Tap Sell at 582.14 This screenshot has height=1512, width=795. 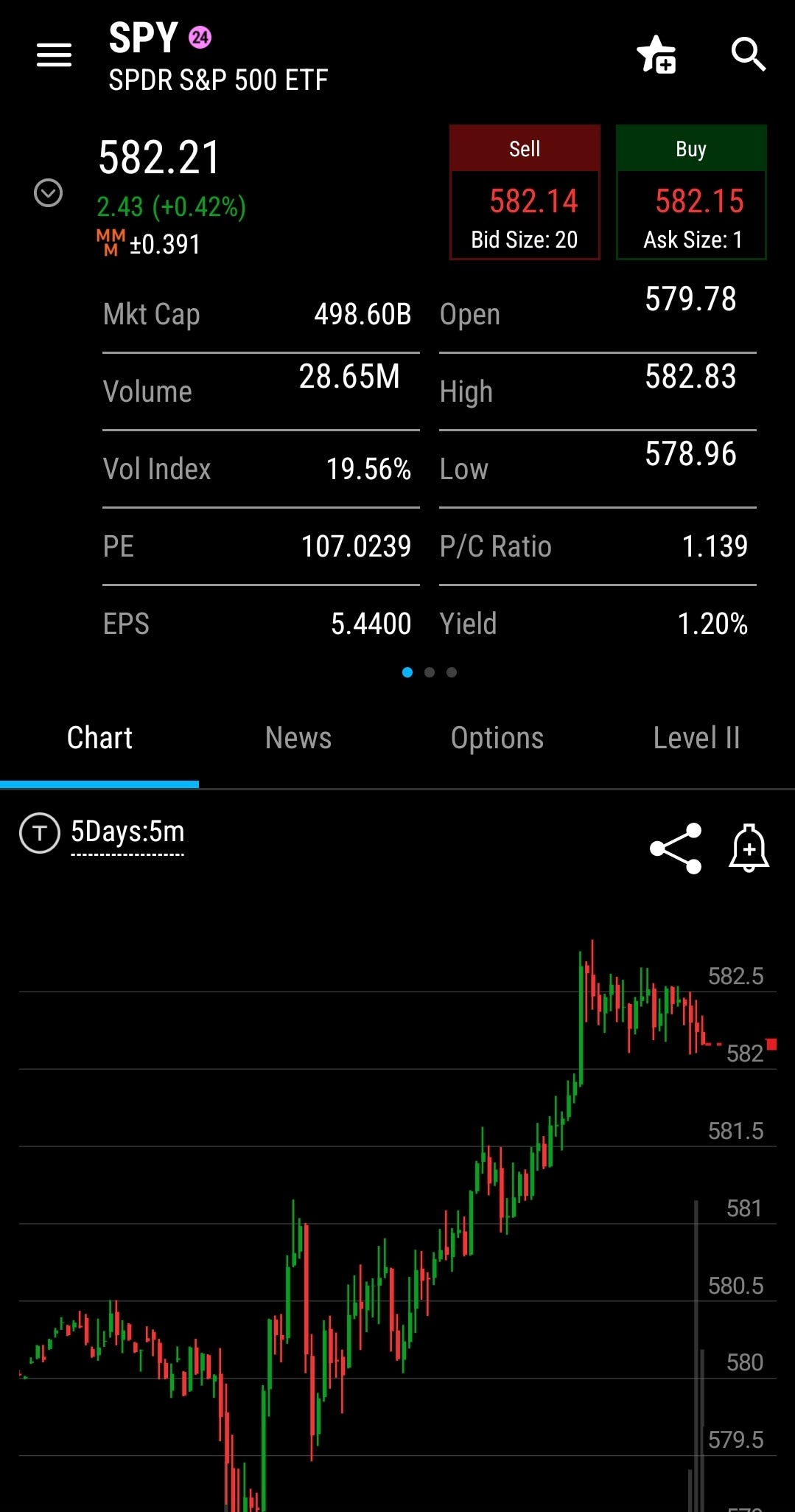(525, 193)
